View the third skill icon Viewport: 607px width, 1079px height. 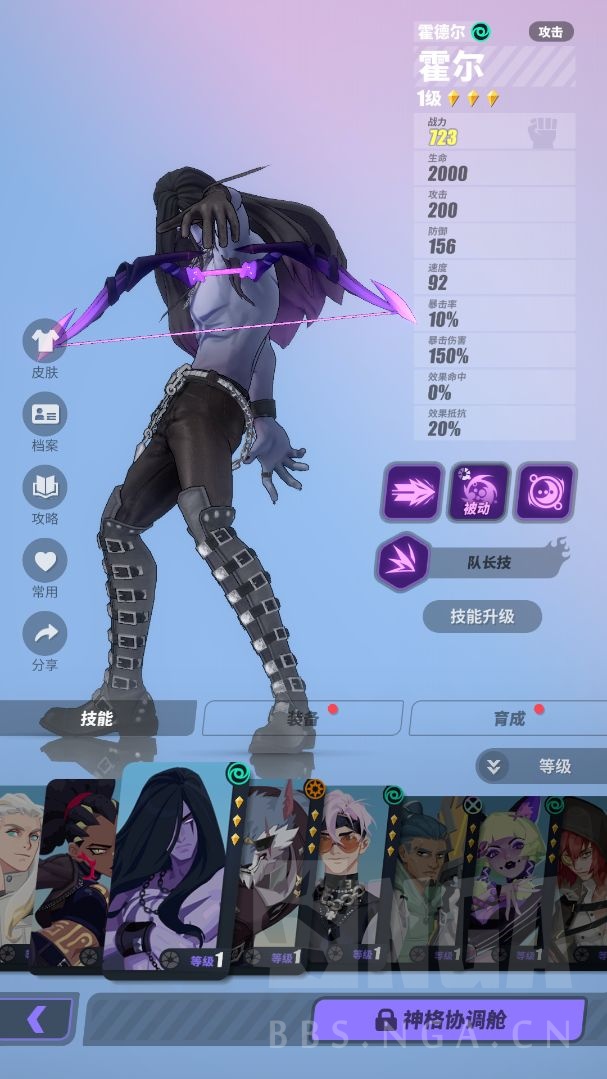(x=545, y=491)
